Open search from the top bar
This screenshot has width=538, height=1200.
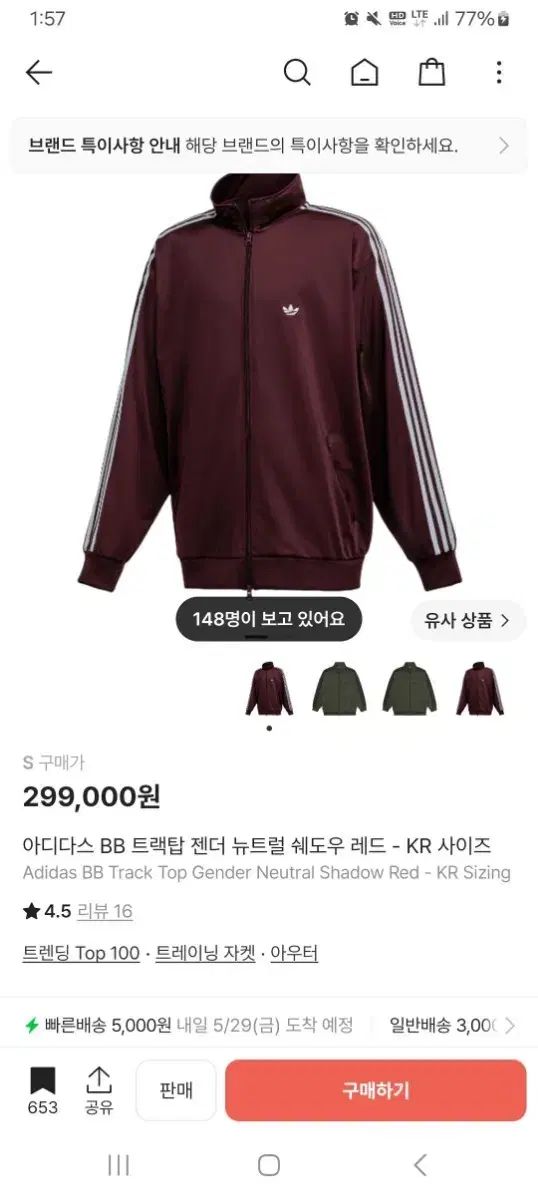coord(297,72)
